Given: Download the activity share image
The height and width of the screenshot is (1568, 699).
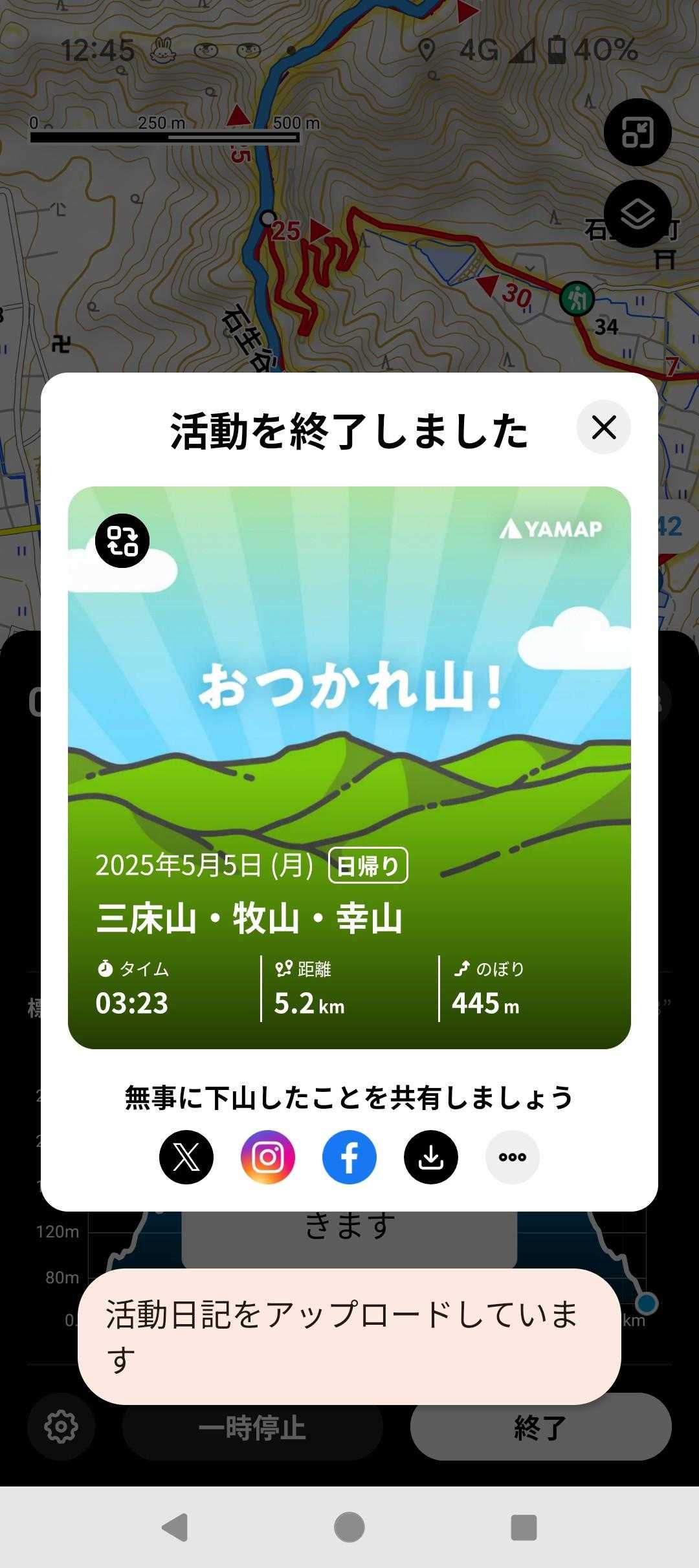Looking at the screenshot, I should click(431, 1157).
